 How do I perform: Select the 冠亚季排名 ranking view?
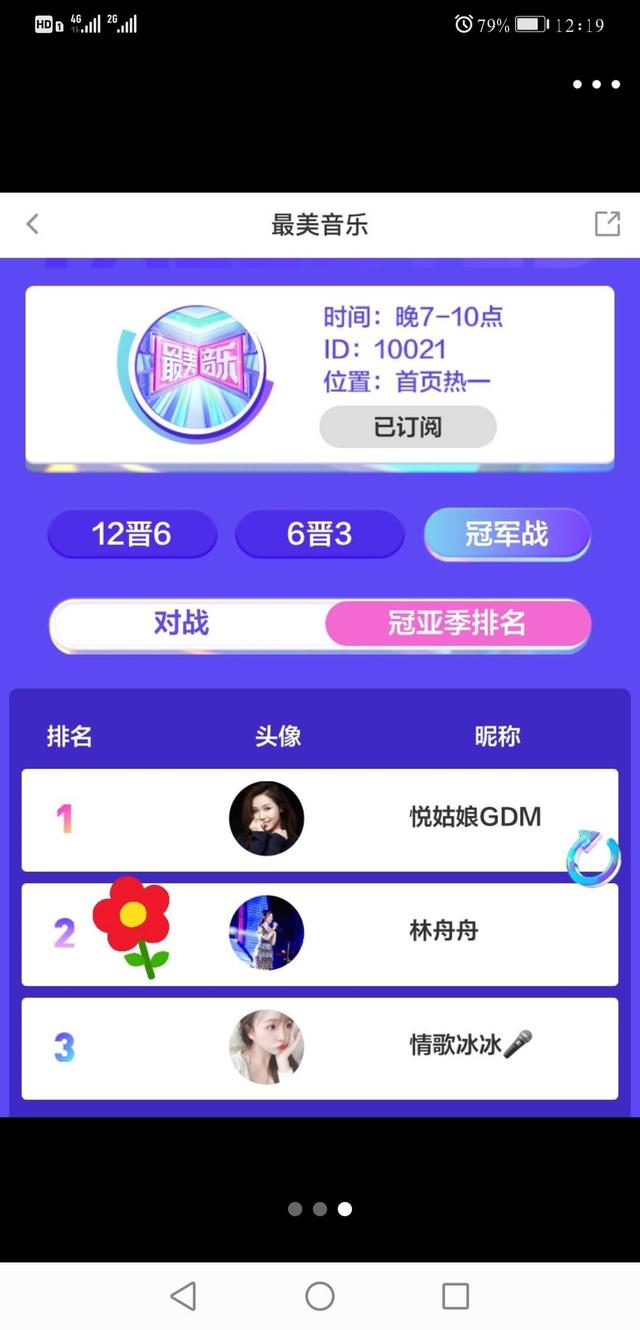pyautogui.click(x=457, y=623)
